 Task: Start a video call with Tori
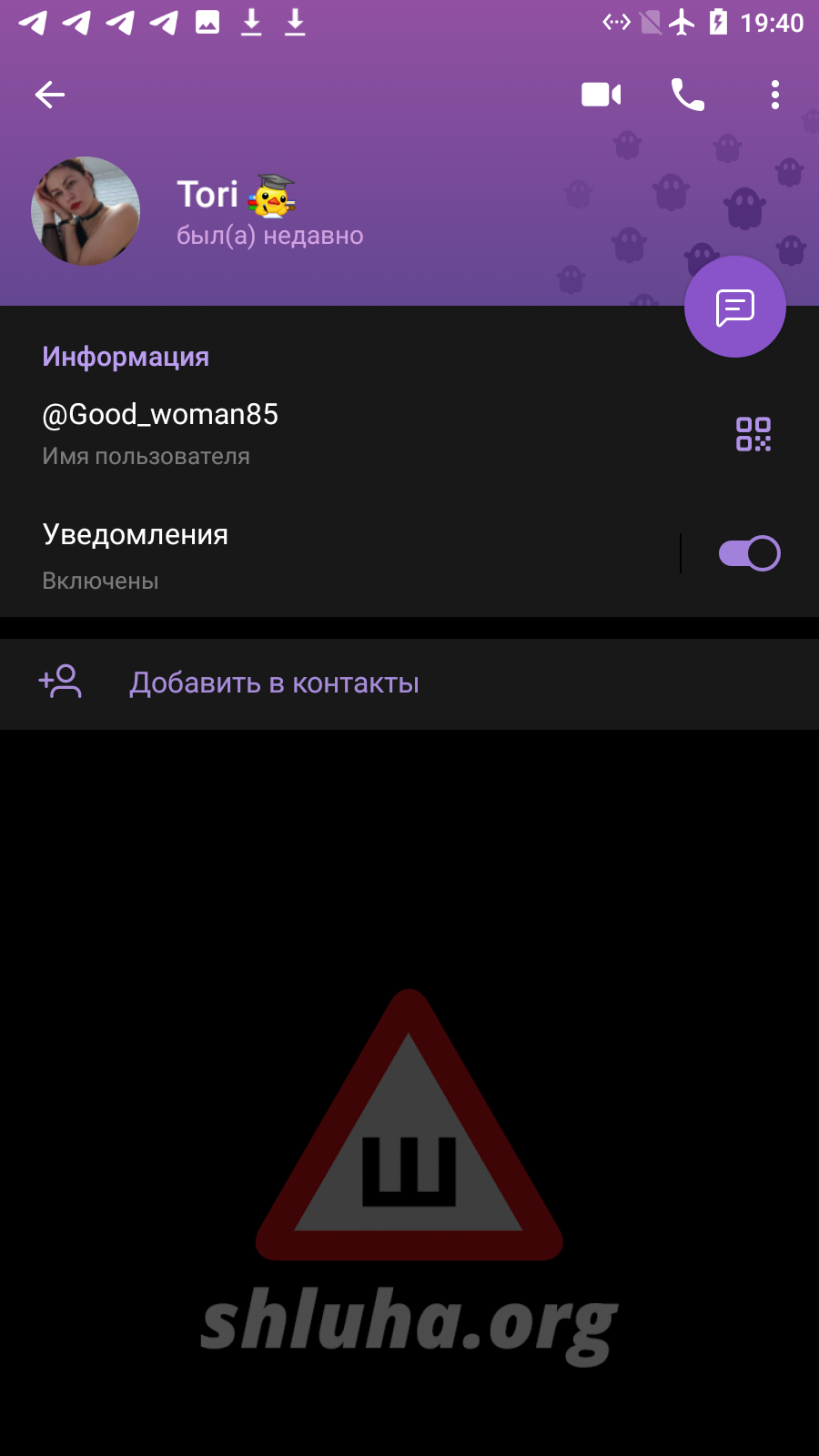coord(601,95)
